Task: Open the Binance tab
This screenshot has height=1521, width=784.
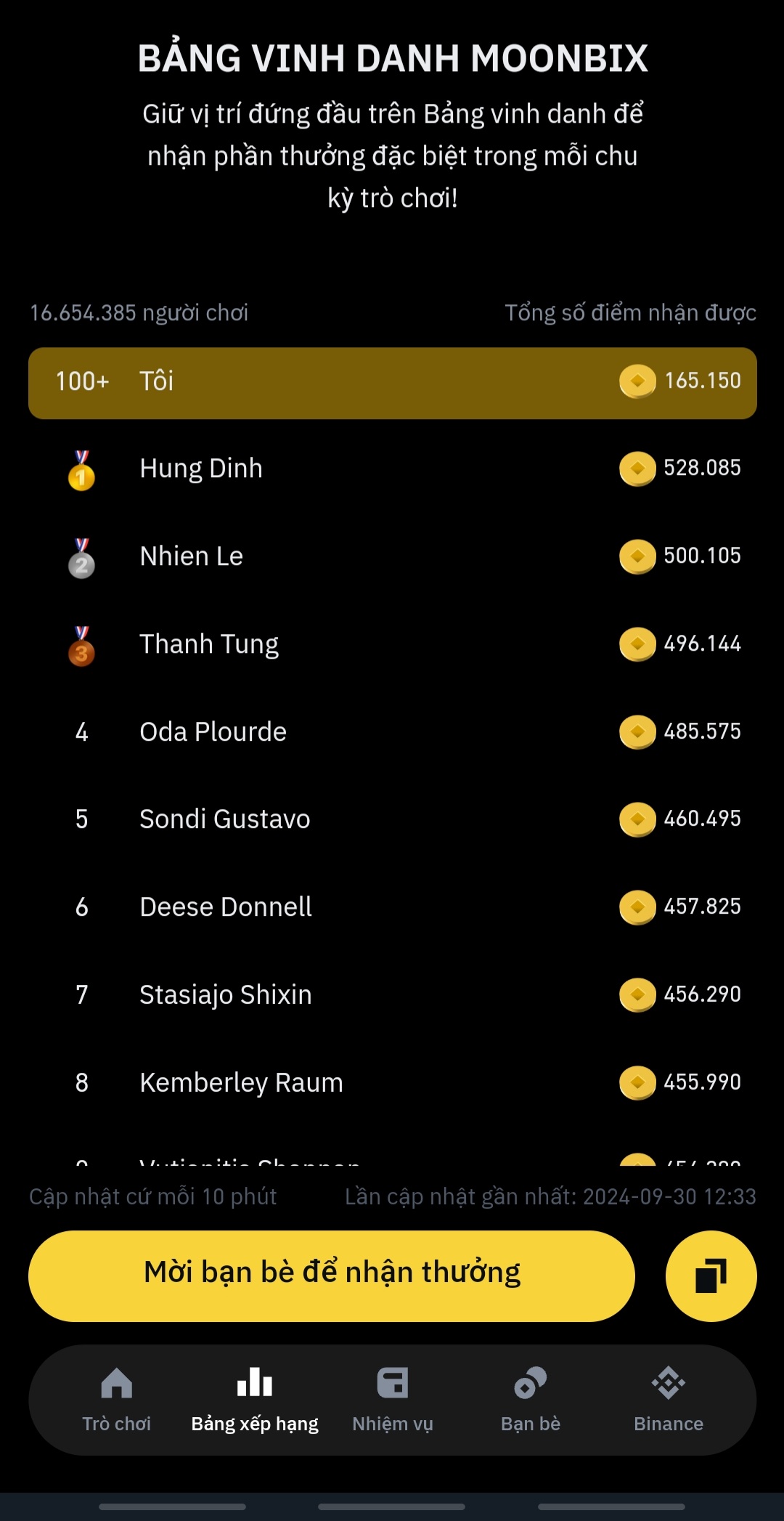Action: tap(668, 1399)
